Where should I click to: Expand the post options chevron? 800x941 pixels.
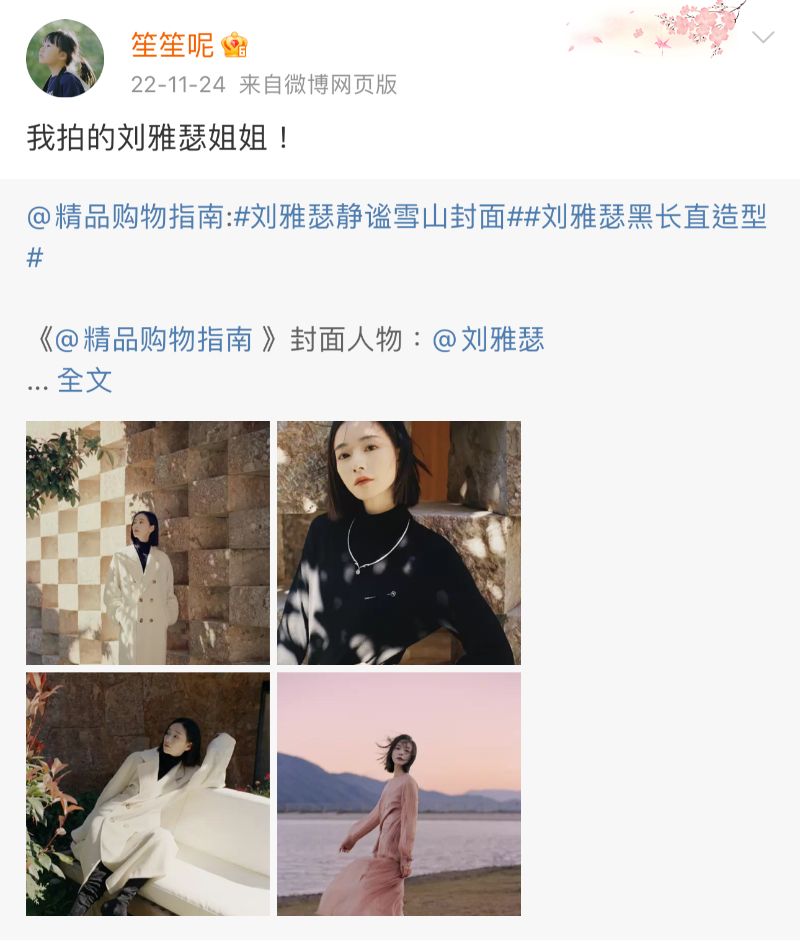pos(762,38)
